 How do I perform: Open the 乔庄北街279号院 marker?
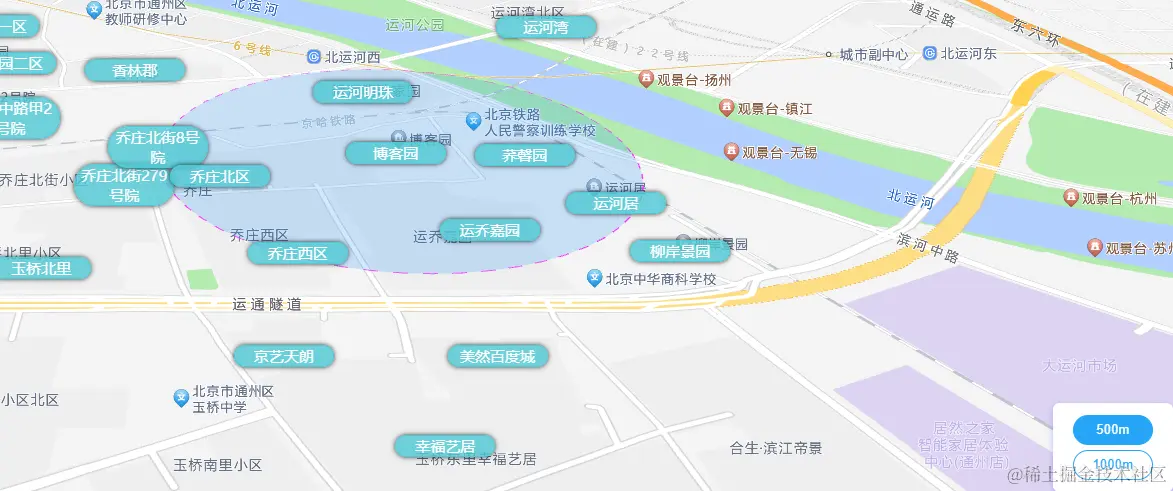coord(124,185)
